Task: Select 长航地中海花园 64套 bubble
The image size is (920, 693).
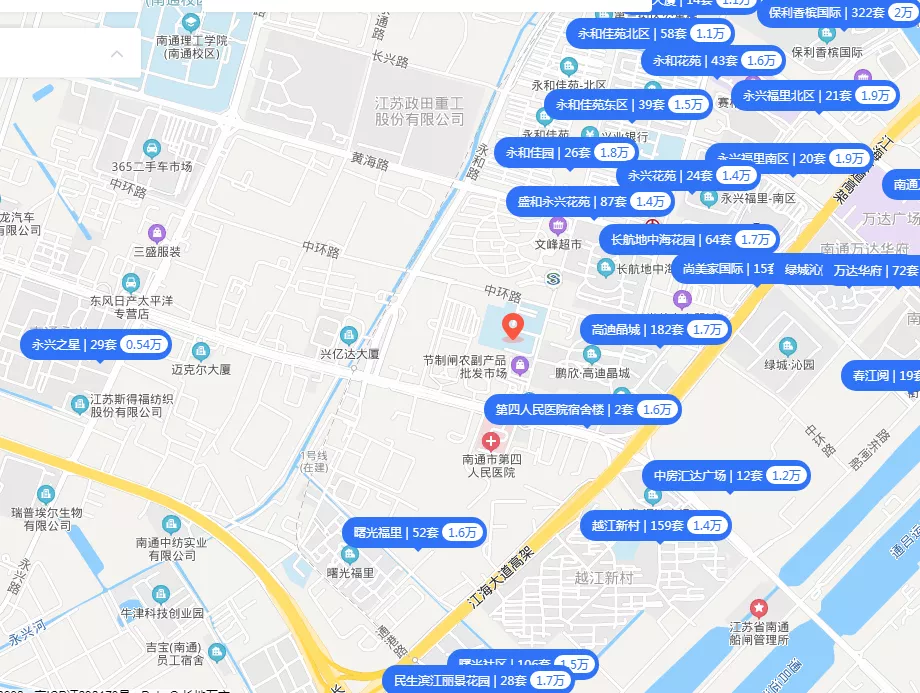Action: click(689, 240)
